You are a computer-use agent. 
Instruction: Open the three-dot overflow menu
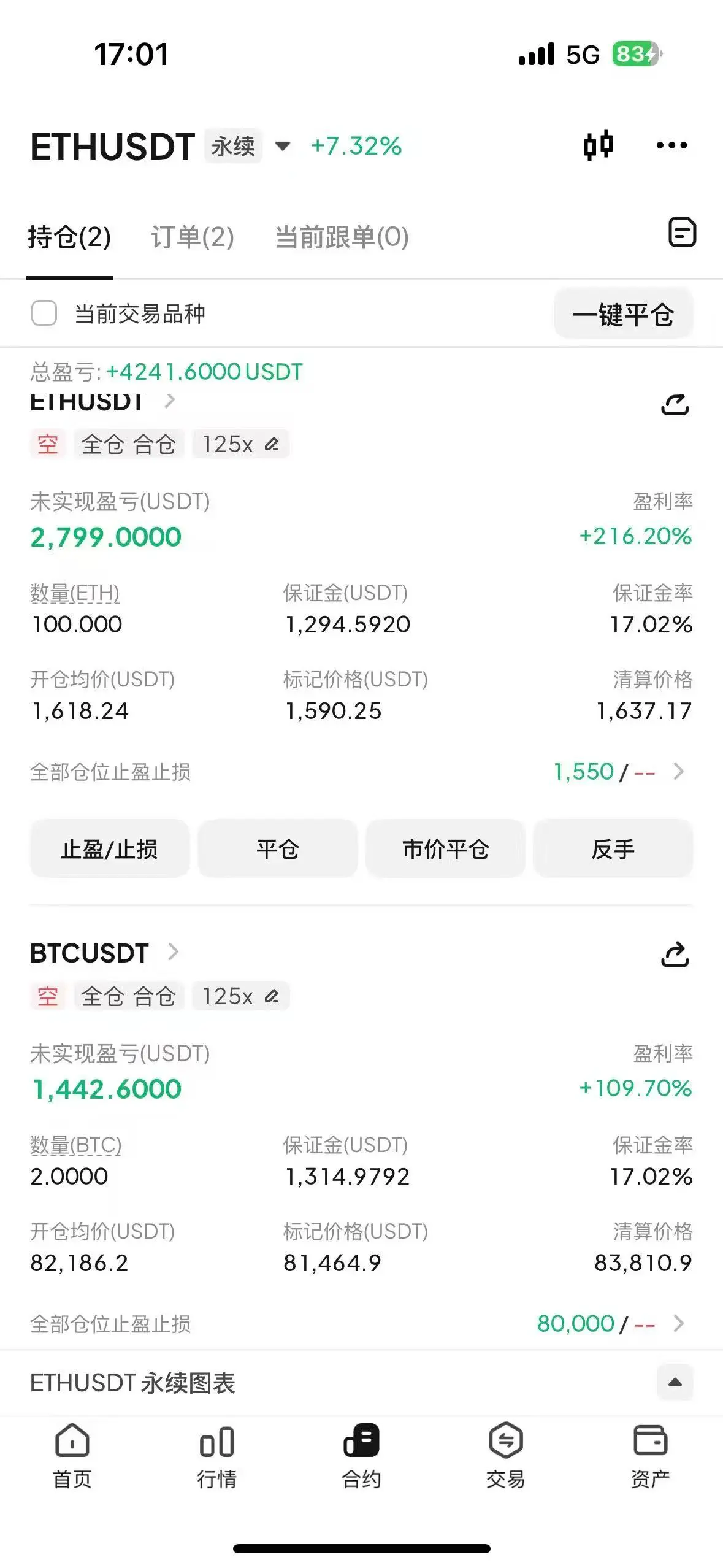pyautogui.click(x=671, y=145)
